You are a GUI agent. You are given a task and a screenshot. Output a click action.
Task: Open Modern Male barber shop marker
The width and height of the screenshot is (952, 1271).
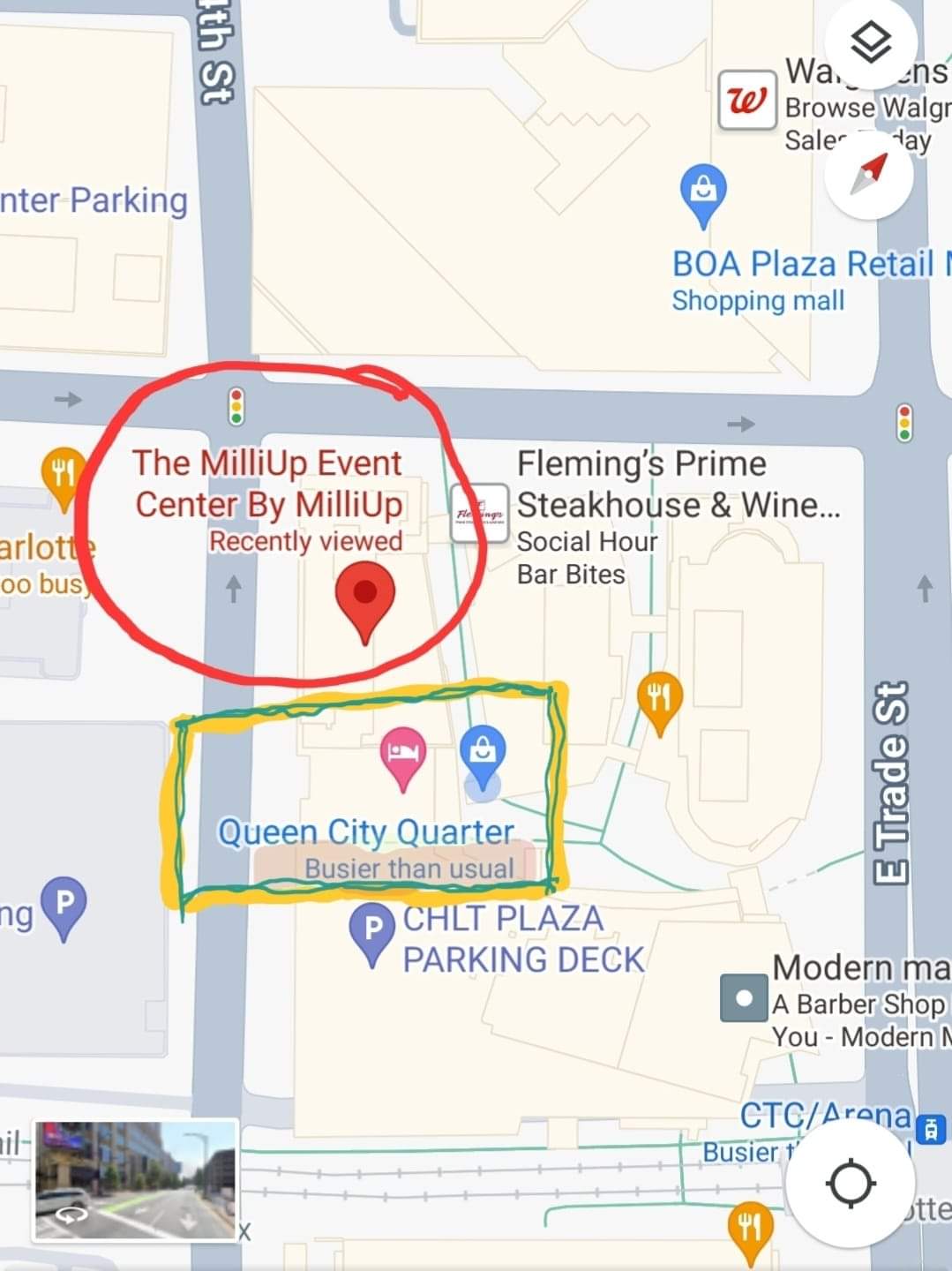[743, 998]
